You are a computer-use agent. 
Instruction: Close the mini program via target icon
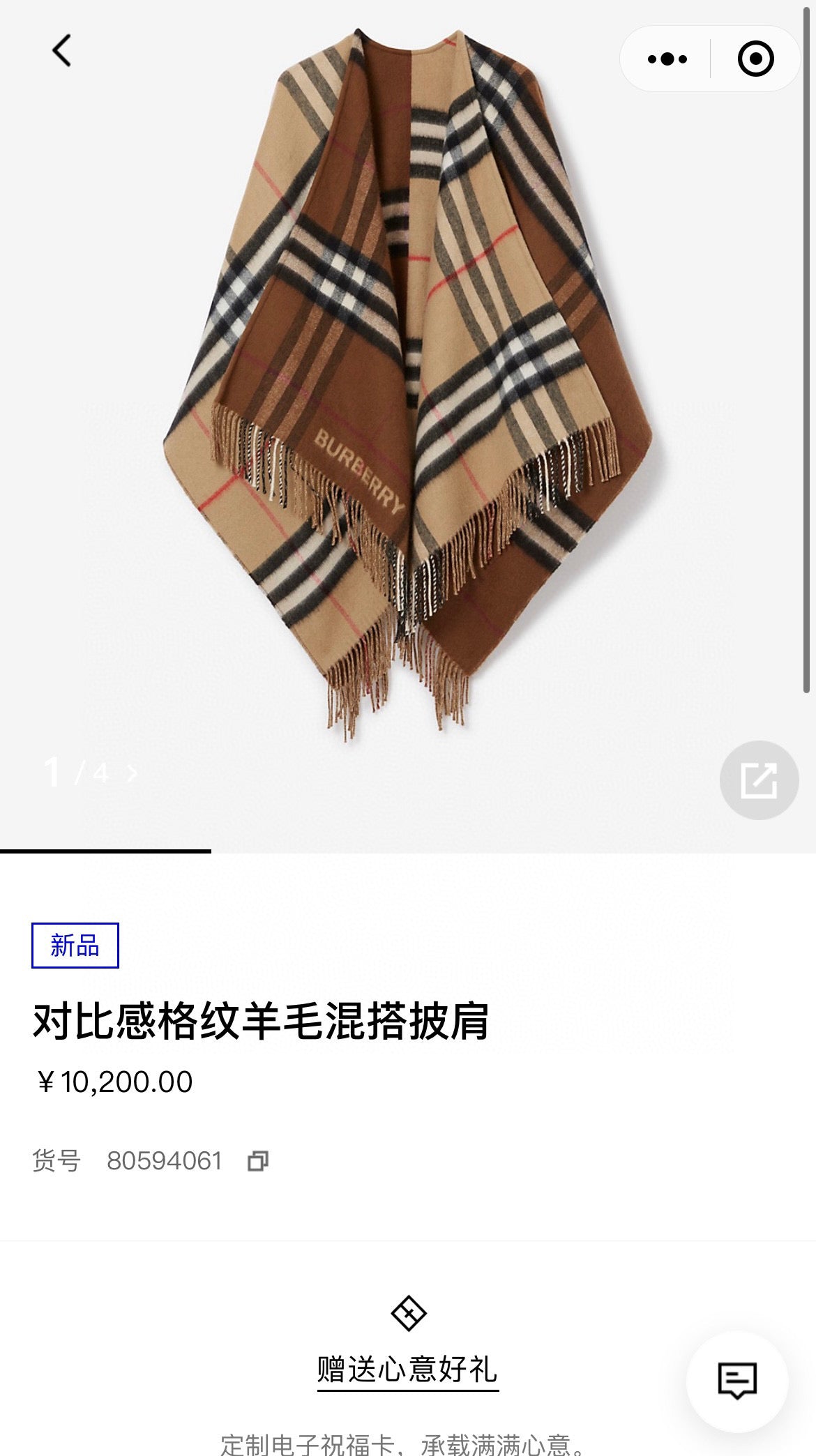pyautogui.click(x=755, y=59)
